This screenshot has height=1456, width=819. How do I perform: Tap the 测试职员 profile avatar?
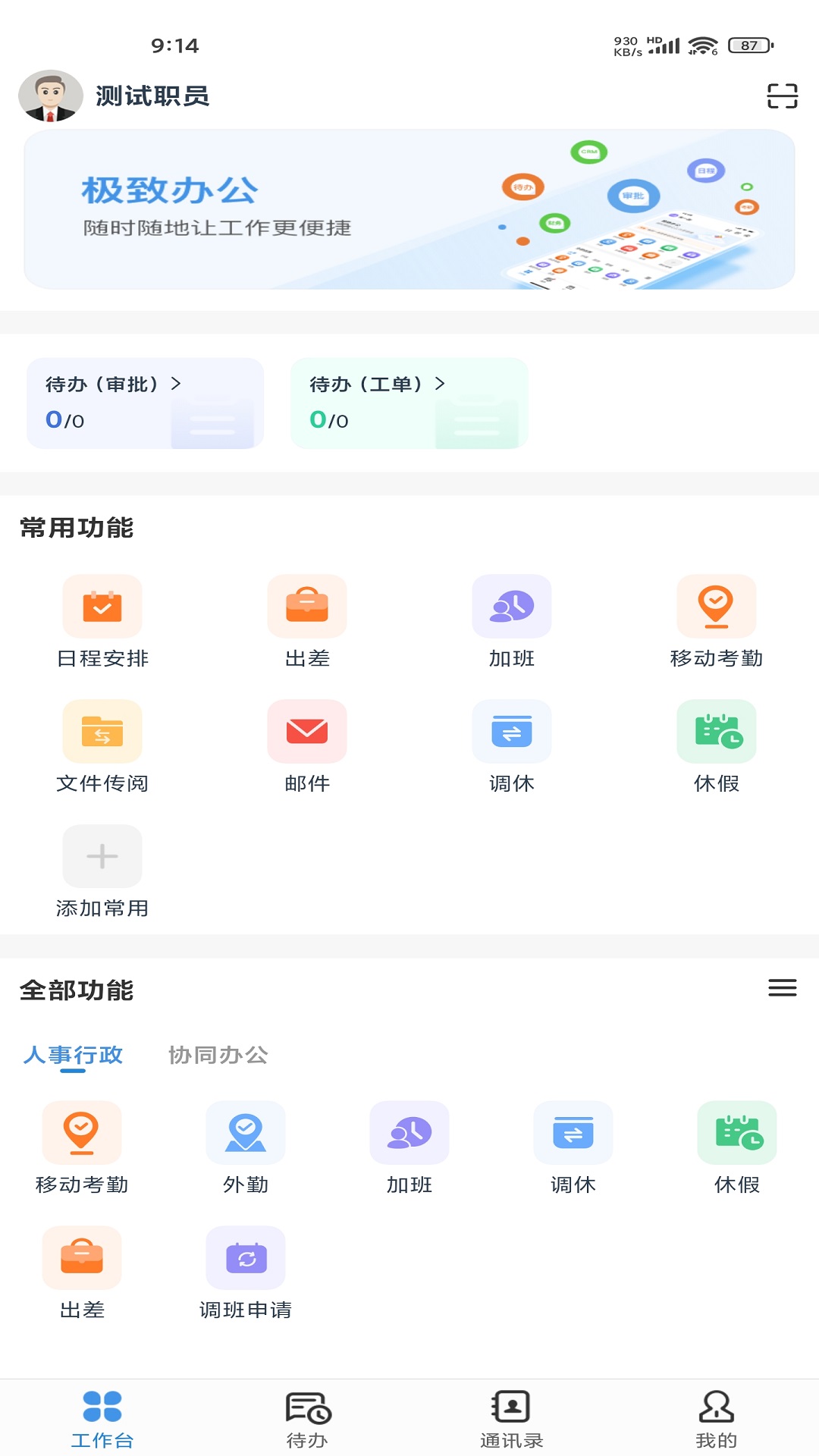click(x=51, y=96)
